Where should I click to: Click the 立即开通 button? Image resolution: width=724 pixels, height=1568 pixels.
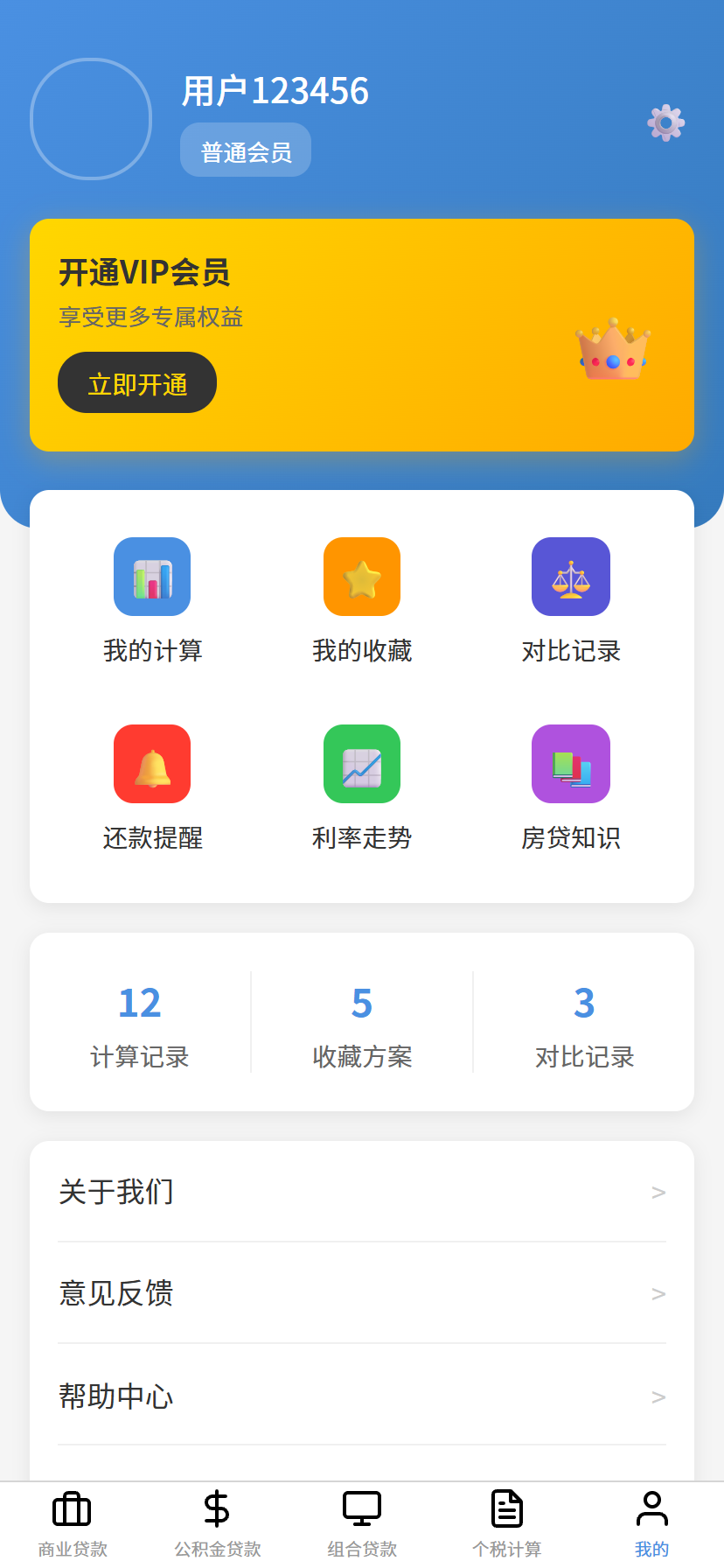(x=136, y=382)
